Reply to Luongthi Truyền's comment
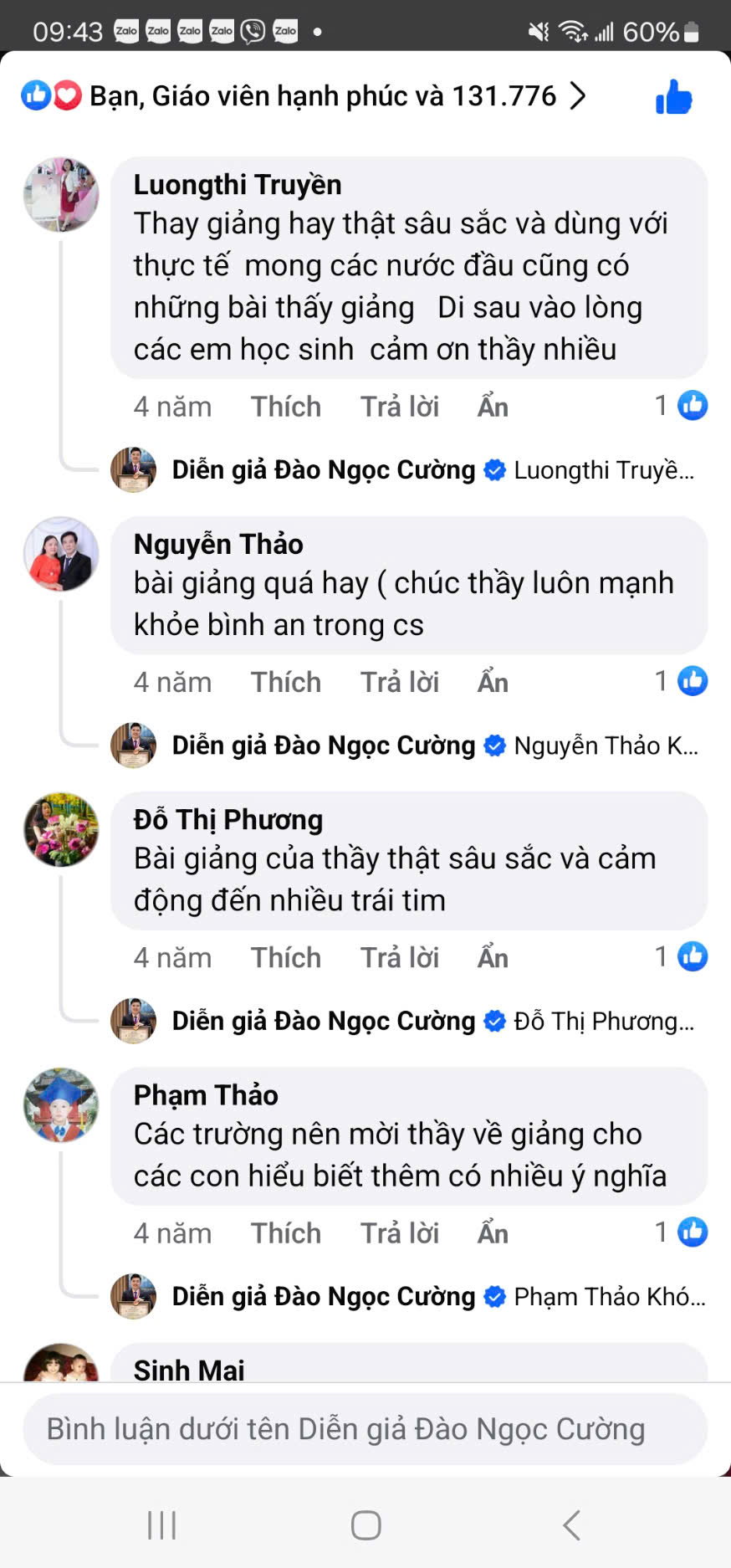Image resolution: width=731 pixels, height=1568 pixels. coord(399,407)
